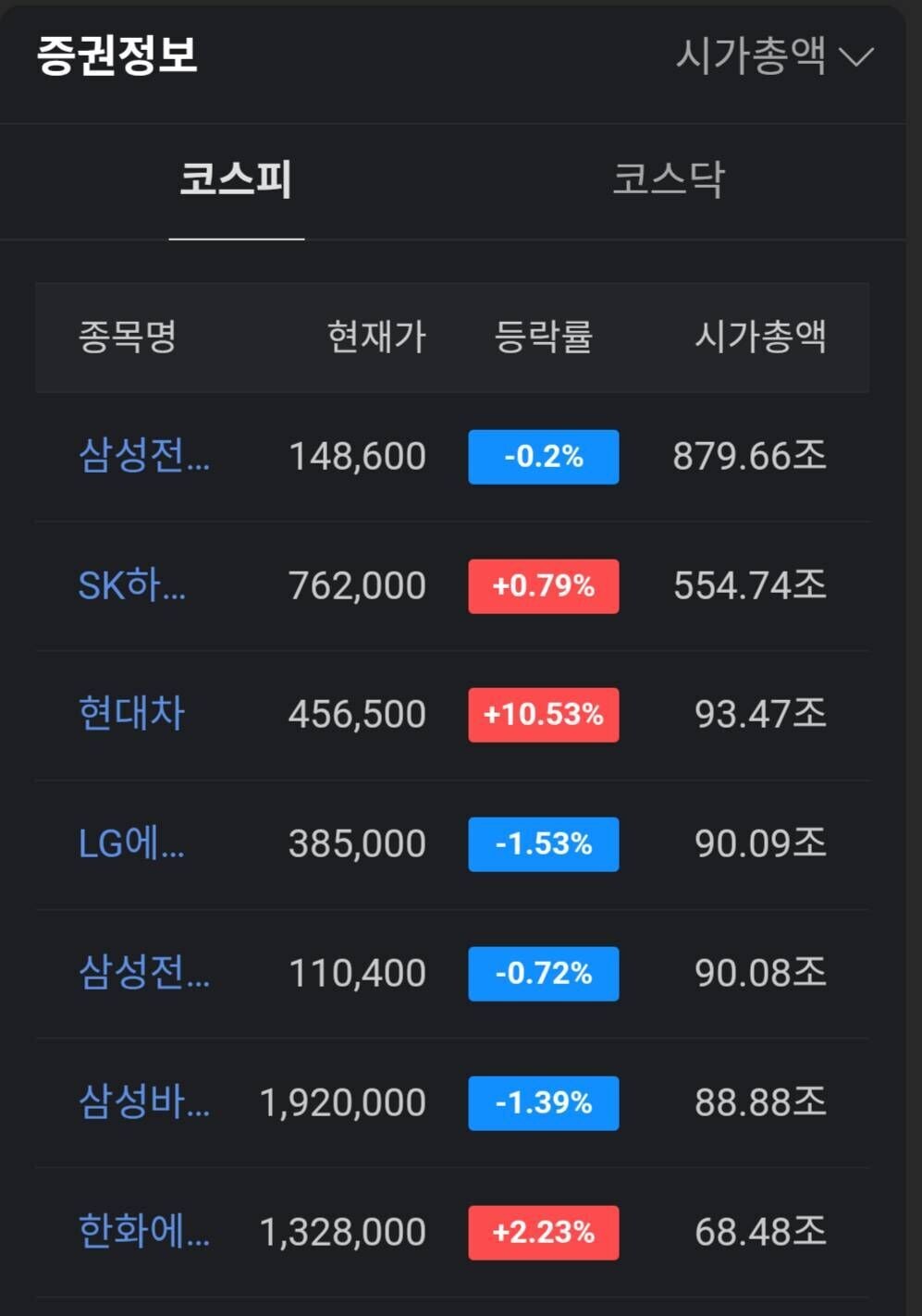
Task: Select the 코스피 tab
Action: [x=237, y=181]
